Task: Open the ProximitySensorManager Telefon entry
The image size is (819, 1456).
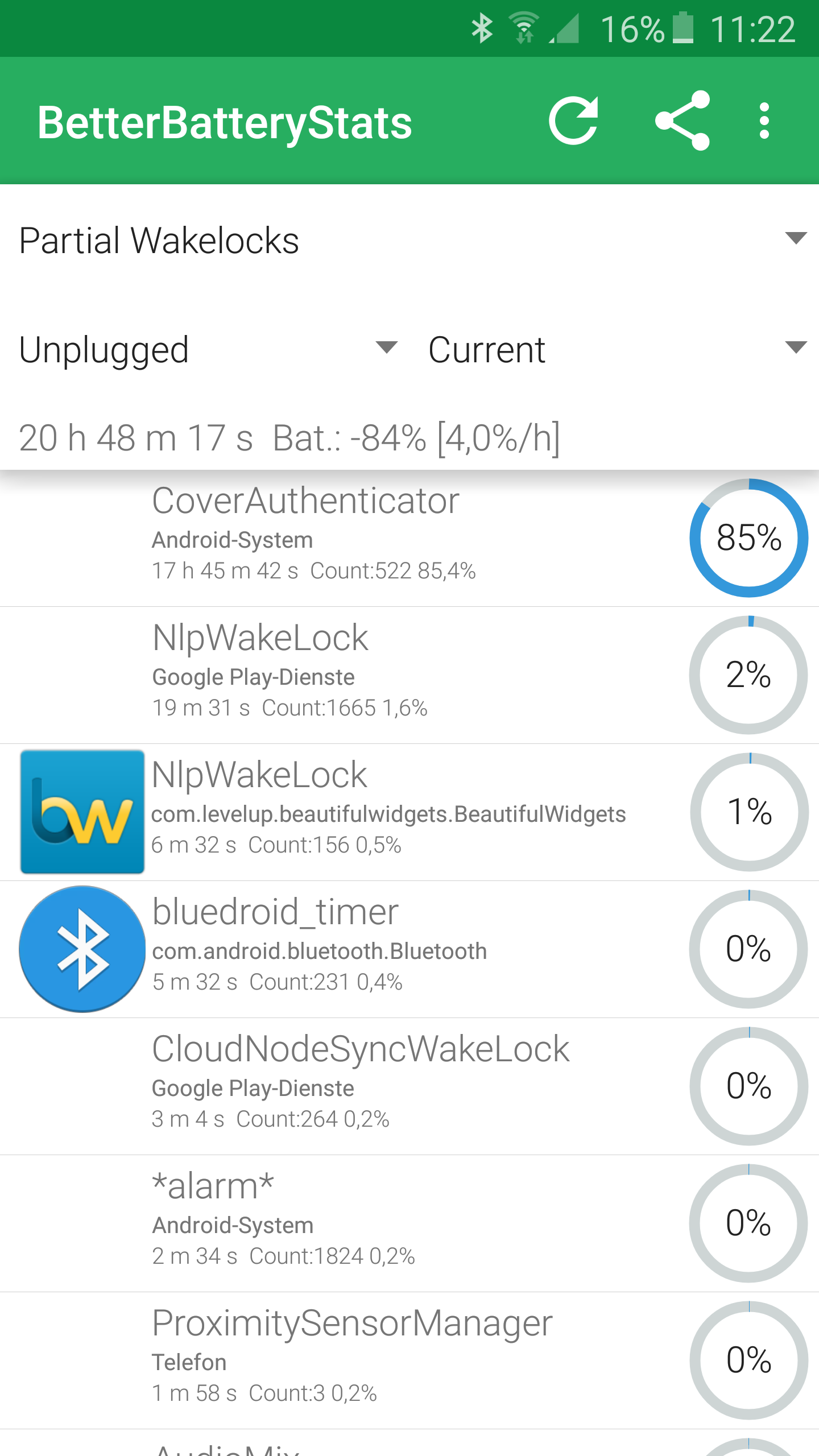Action: 409,1360
